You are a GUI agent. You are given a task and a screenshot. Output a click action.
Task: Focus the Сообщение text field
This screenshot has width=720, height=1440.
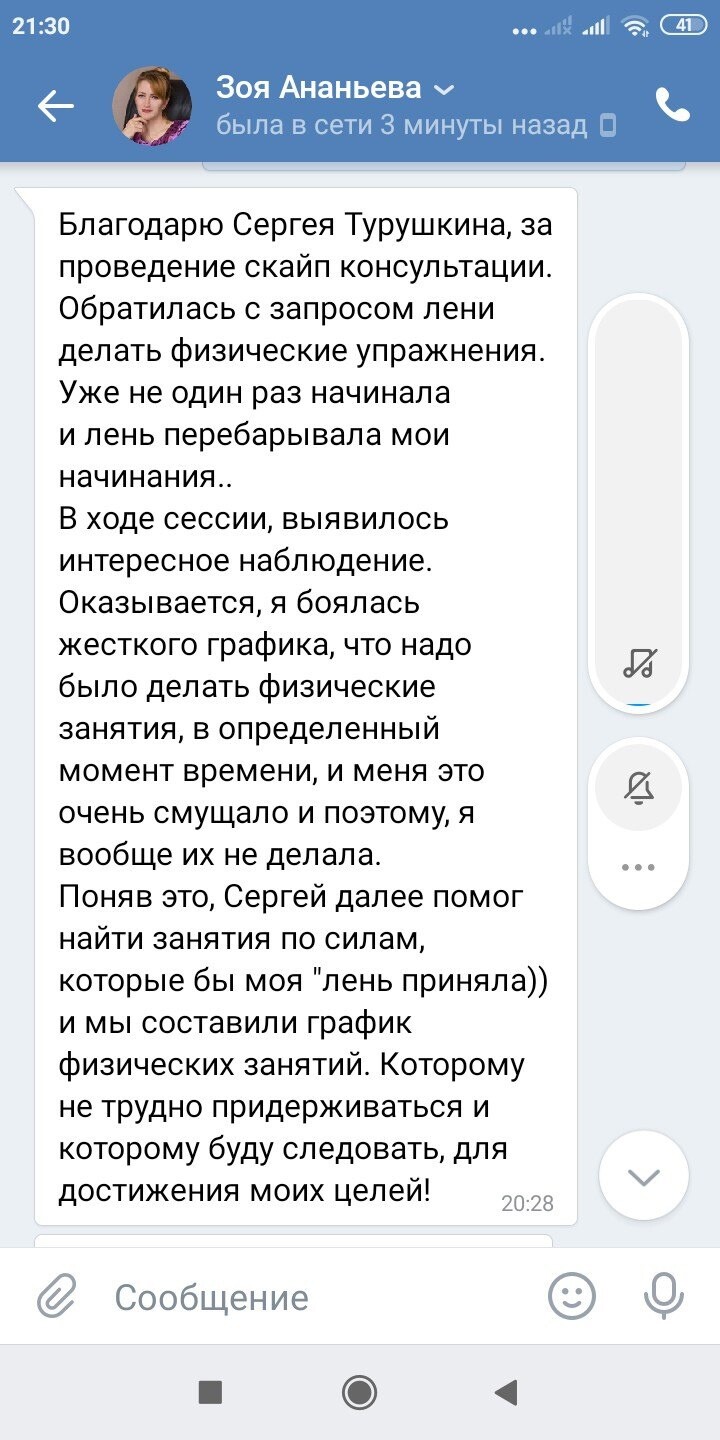click(x=320, y=1297)
